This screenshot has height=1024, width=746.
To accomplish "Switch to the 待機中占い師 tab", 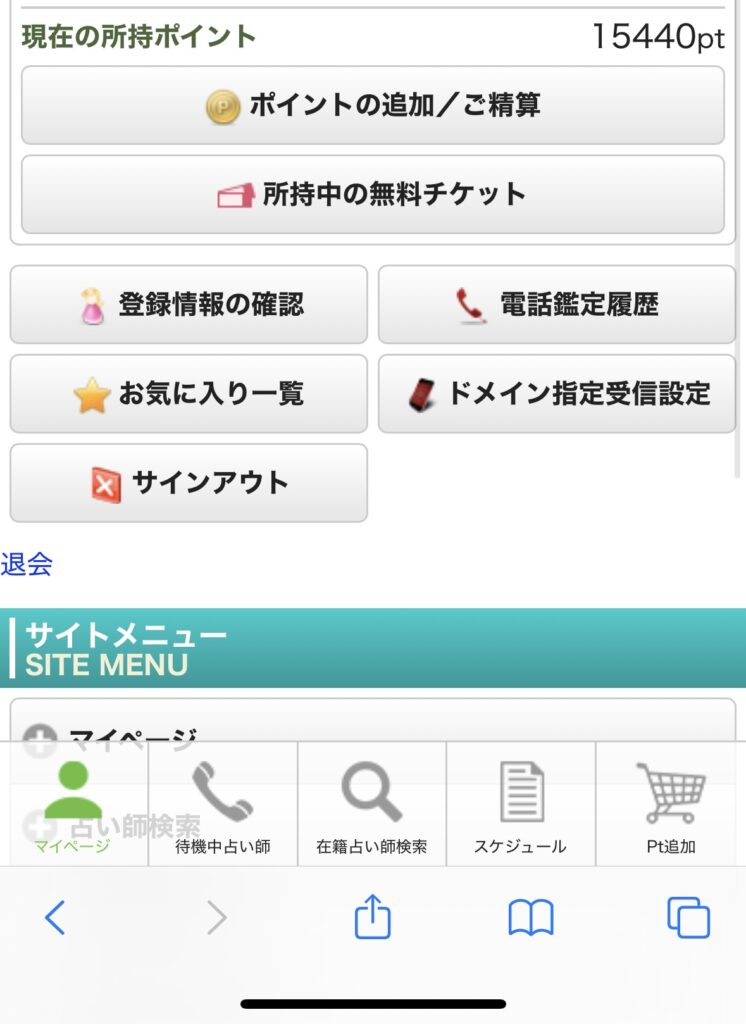I will (222, 800).
